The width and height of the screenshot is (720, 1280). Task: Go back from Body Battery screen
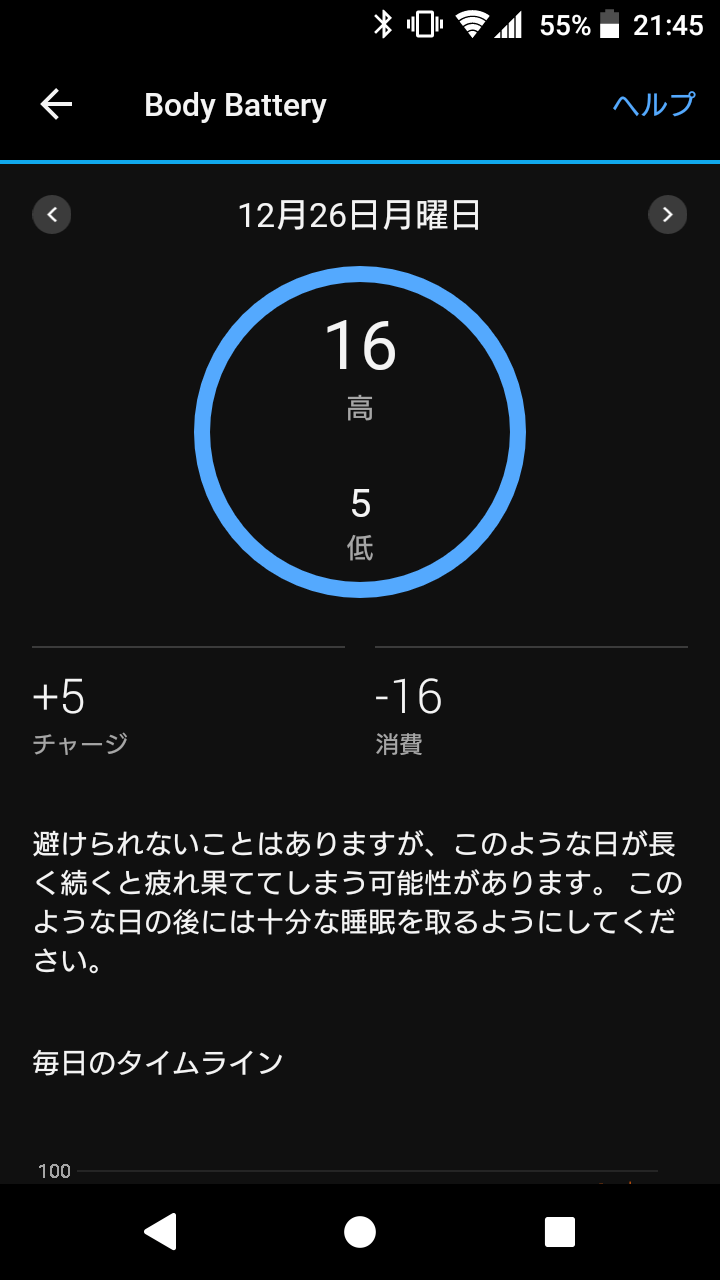tap(56, 104)
